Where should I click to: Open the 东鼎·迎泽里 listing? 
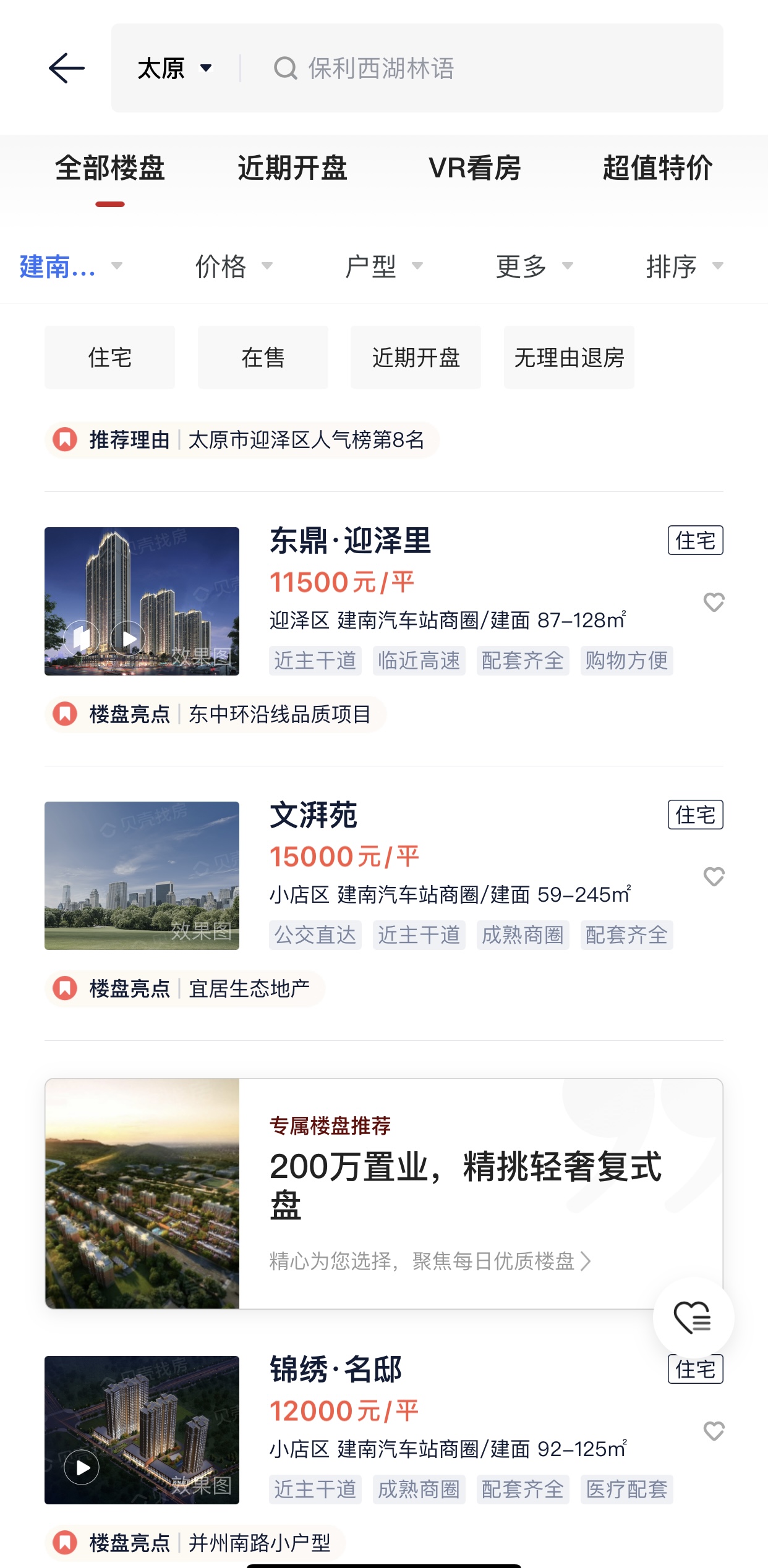350,541
